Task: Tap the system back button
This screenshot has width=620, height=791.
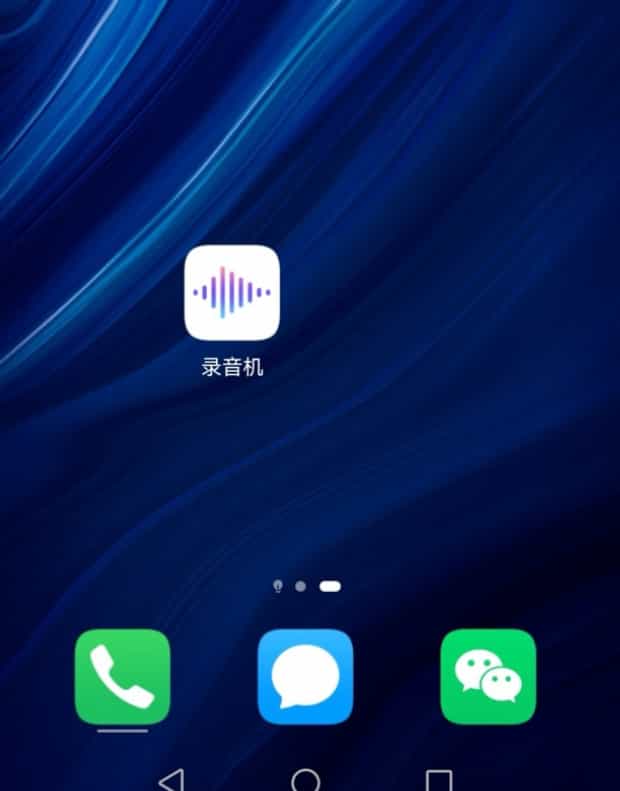Action: [172, 780]
